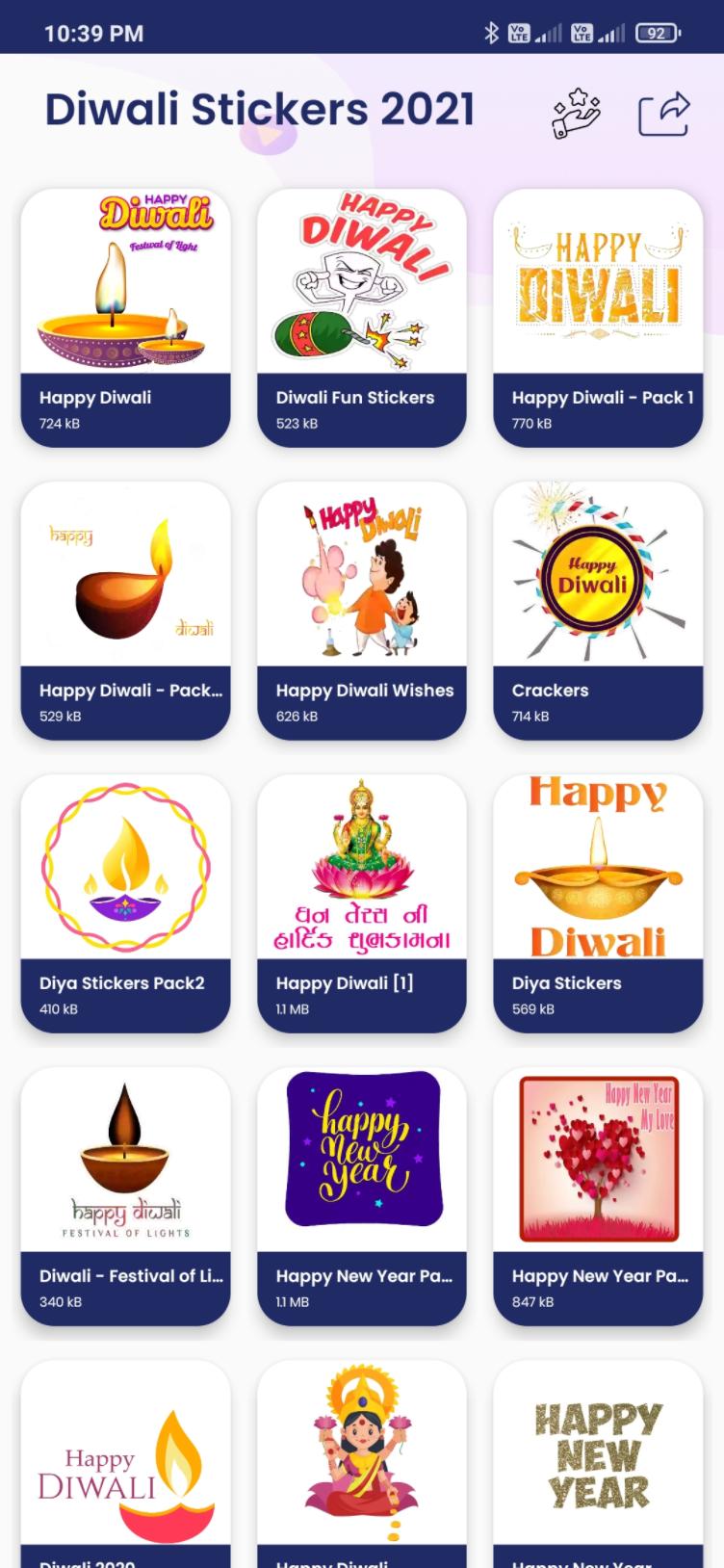
Task: Open the Diwali 2020 sticker pack
Action: 125,1464
